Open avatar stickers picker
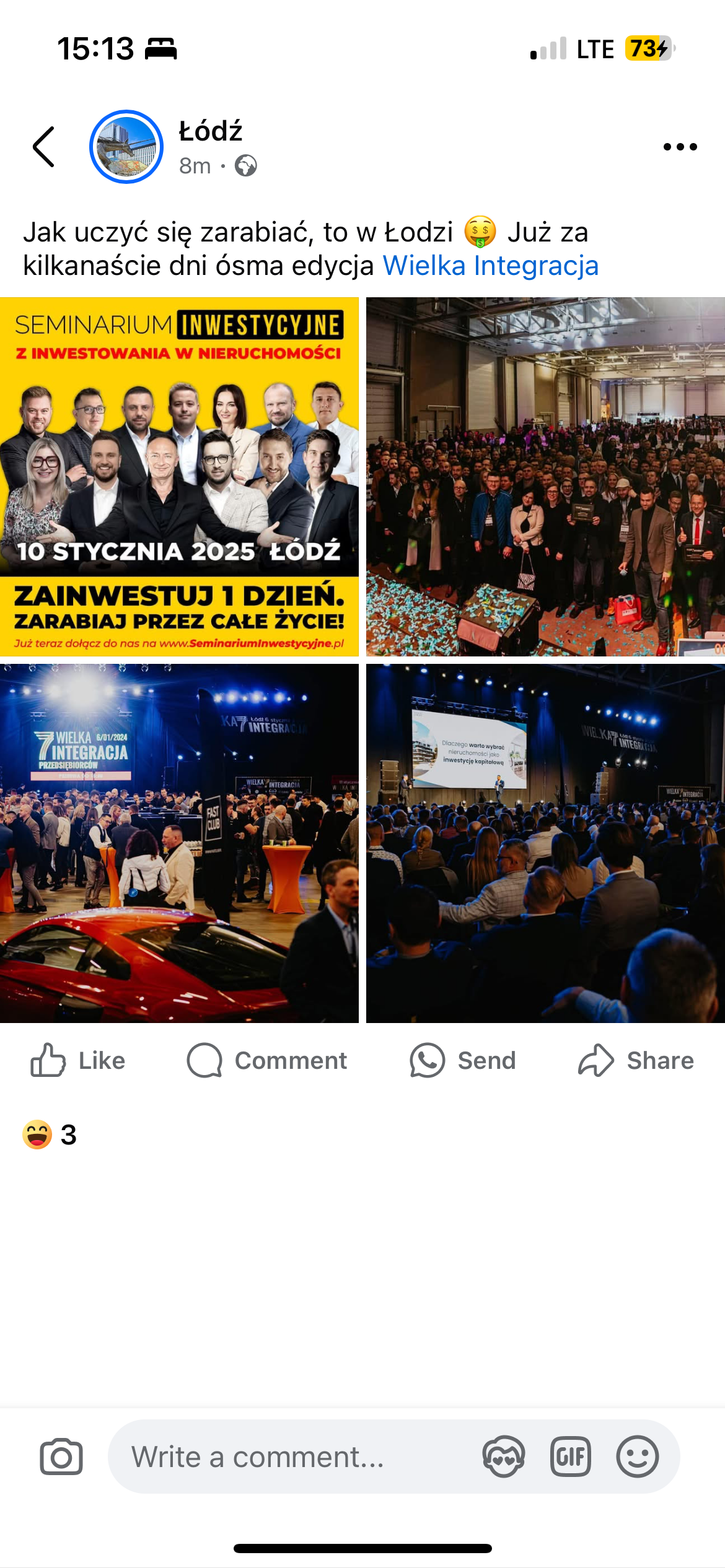This screenshot has width=725, height=1568. (x=504, y=1457)
